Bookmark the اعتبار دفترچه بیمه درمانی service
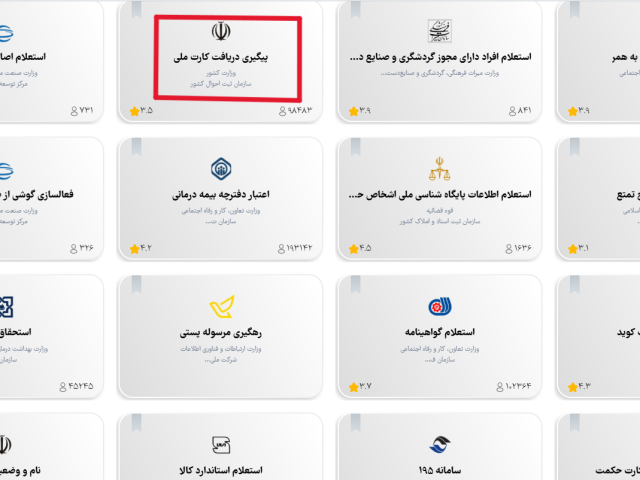 tap(135, 148)
